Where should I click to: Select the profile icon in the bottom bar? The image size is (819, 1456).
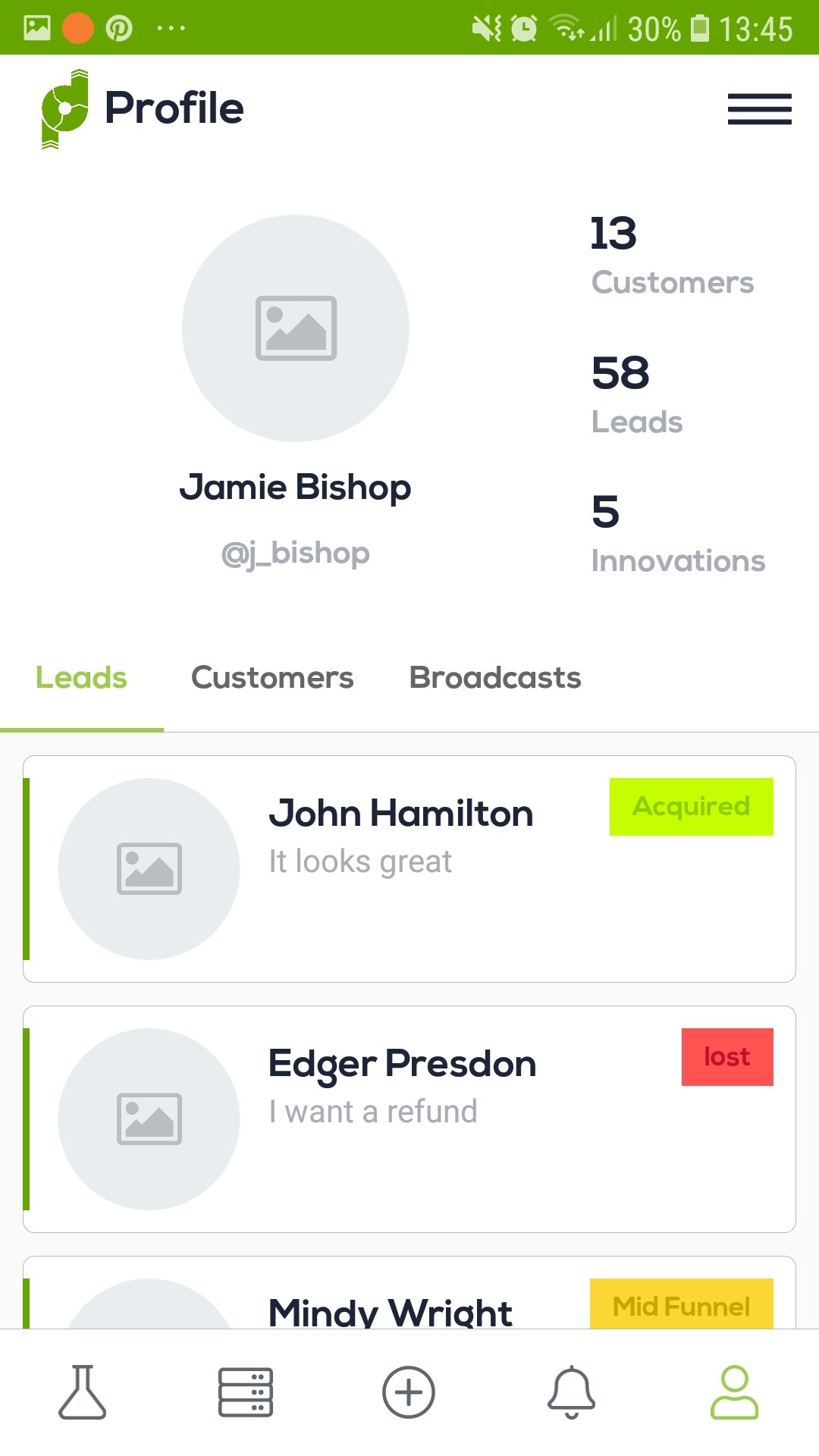[734, 1392]
